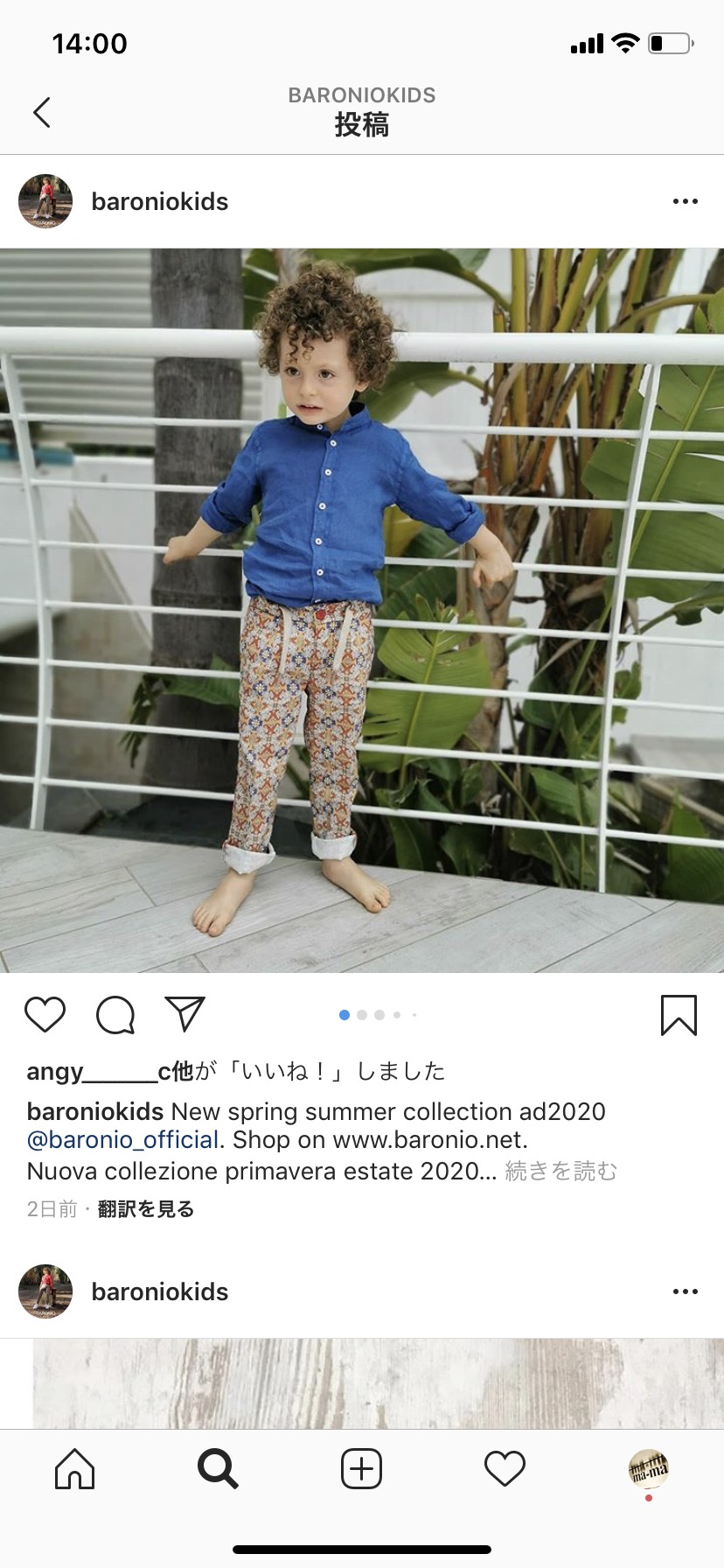Open the @baronio_official profile link
Image resolution: width=724 pixels, height=1568 pixels.
pos(122,1139)
